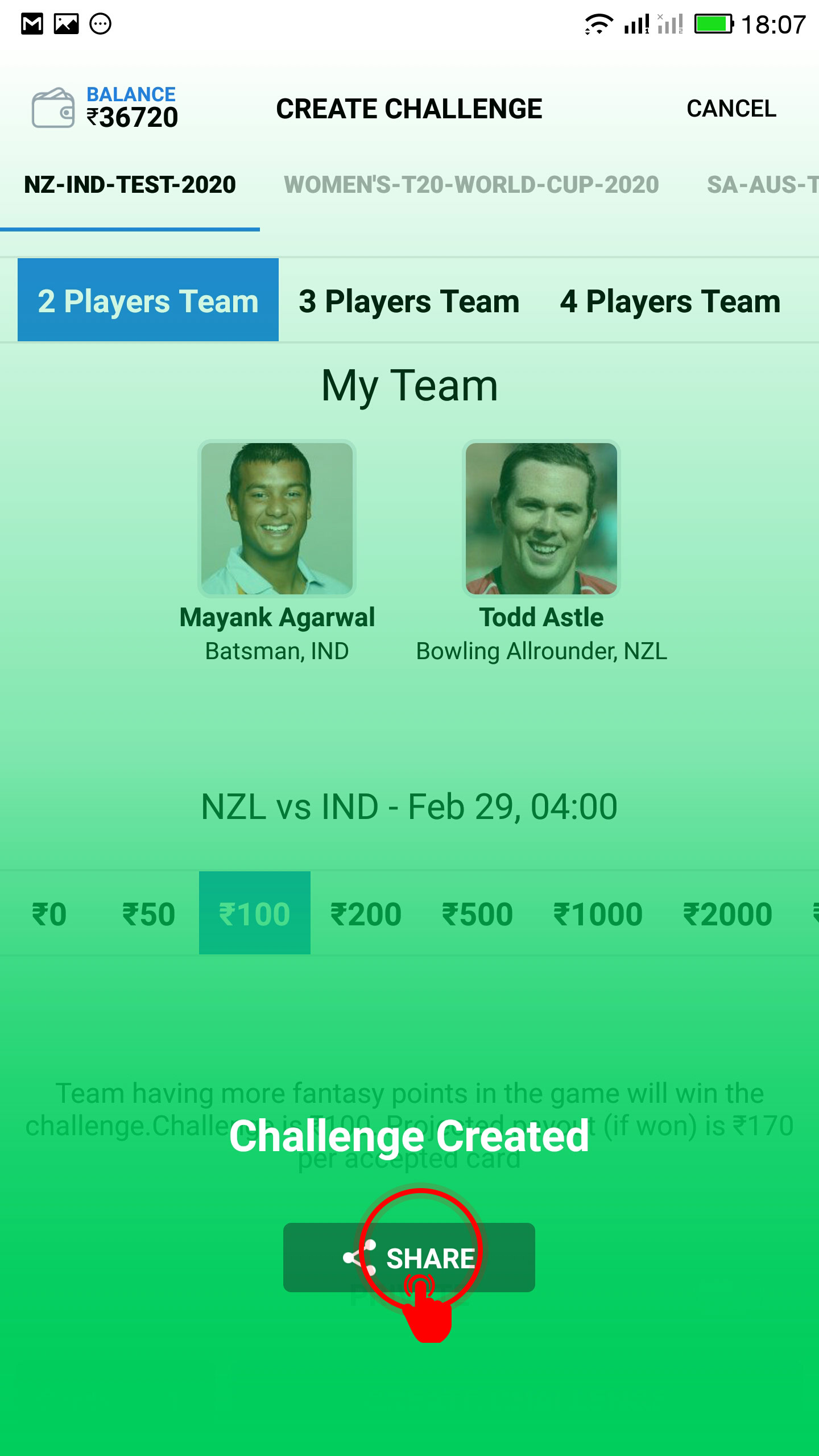Pick ₹500 as challenge amount

click(477, 914)
